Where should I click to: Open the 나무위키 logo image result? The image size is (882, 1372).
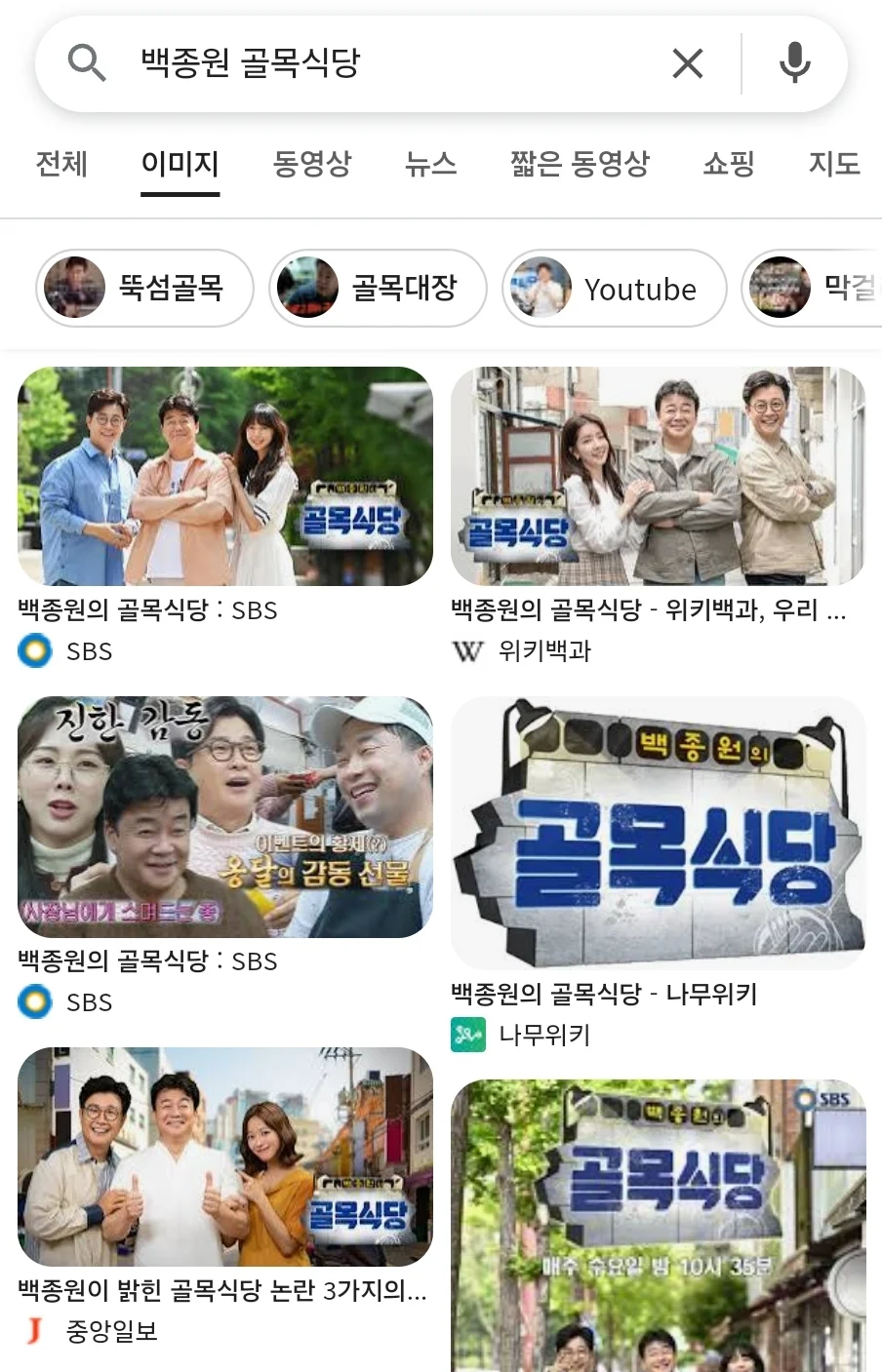point(658,833)
